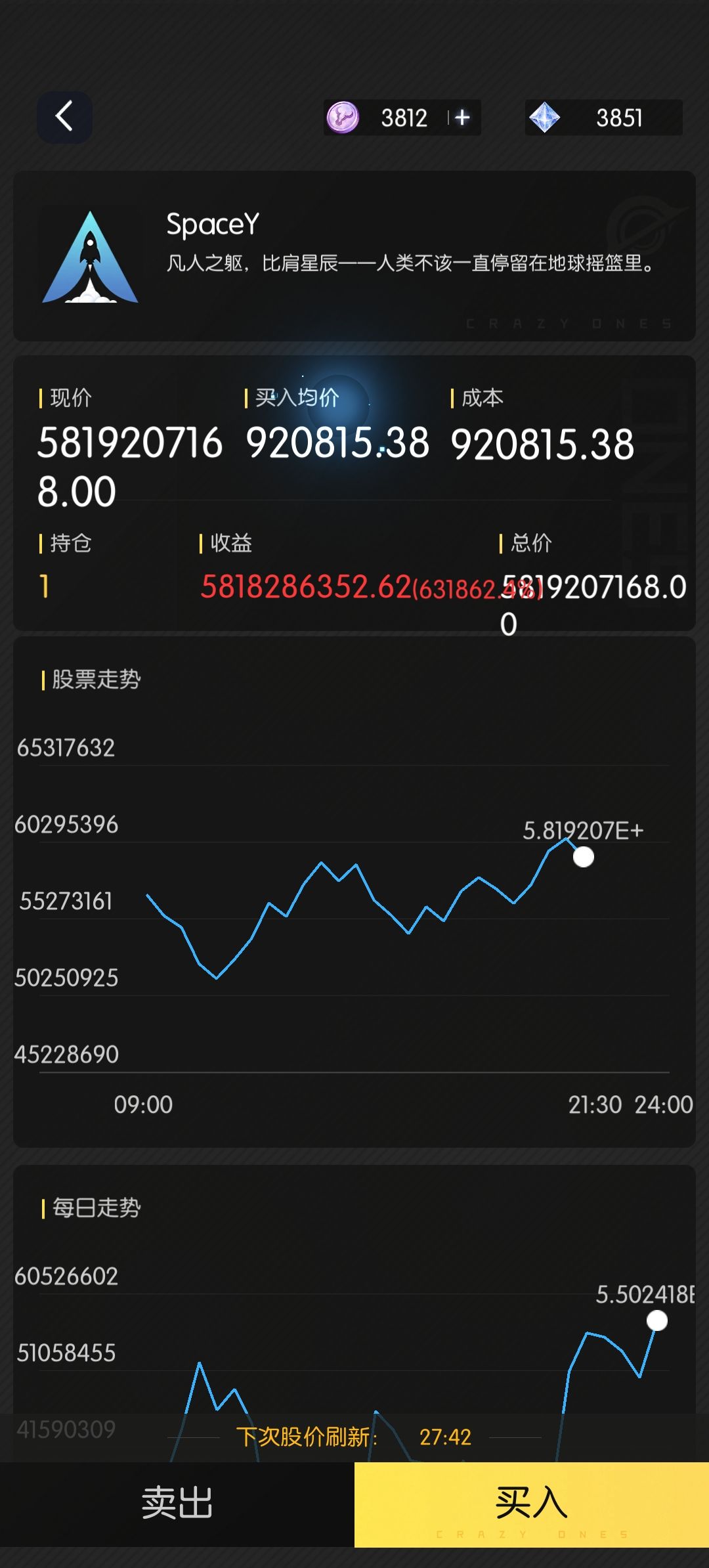
Task: Tap 卖出 to sell SpaceY stock
Action: tap(177, 1504)
